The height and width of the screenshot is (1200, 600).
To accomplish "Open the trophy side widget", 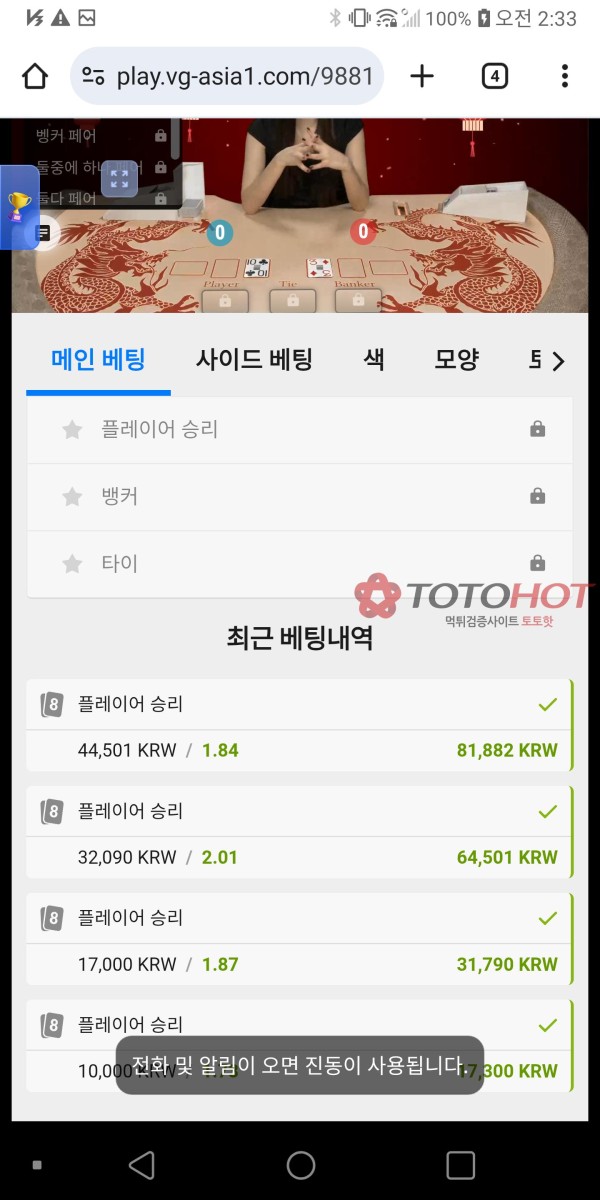I will coord(18,207).
